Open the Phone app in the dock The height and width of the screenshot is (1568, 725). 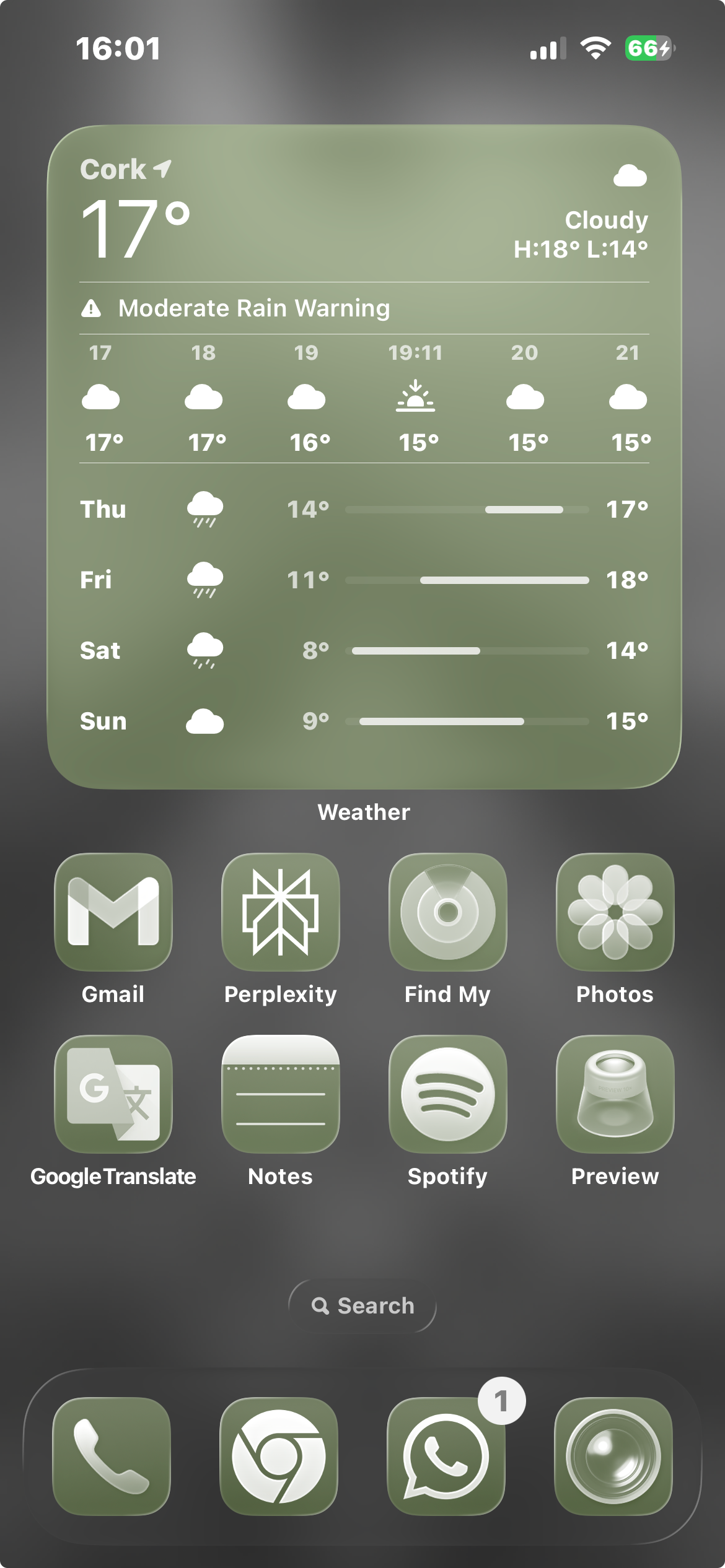[112, 1455]
